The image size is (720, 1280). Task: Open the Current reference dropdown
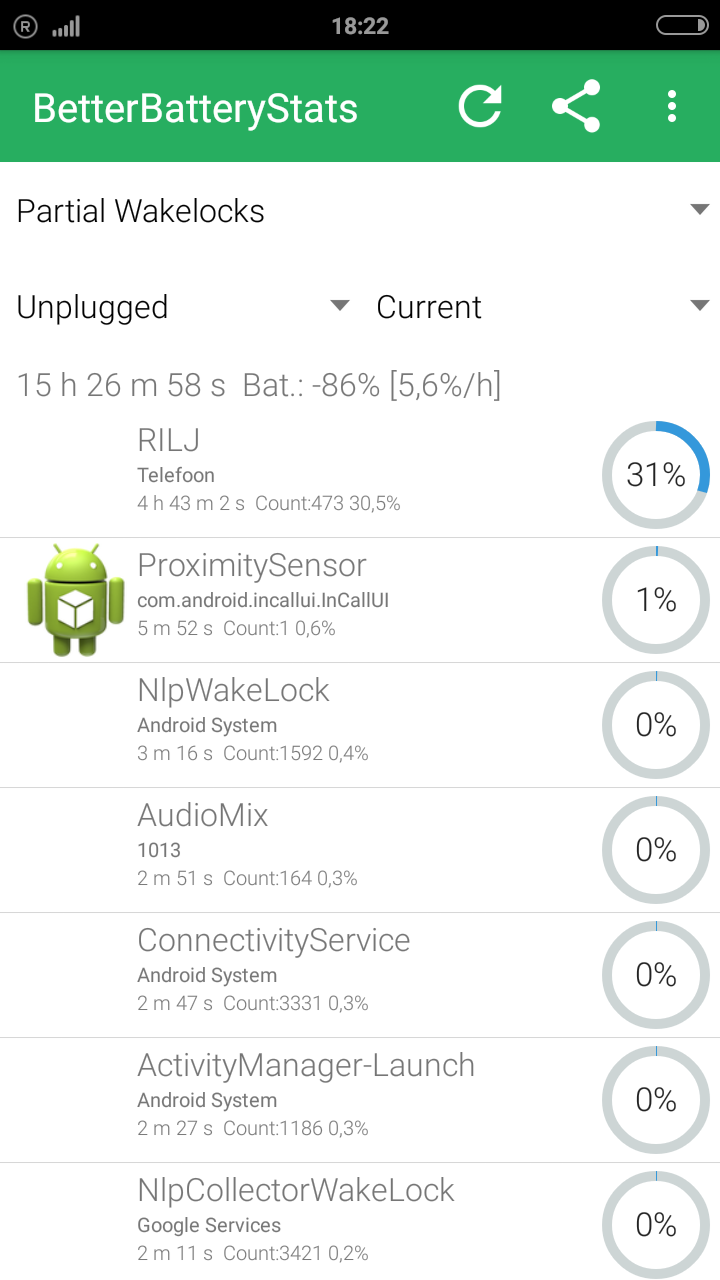point(542,307)
